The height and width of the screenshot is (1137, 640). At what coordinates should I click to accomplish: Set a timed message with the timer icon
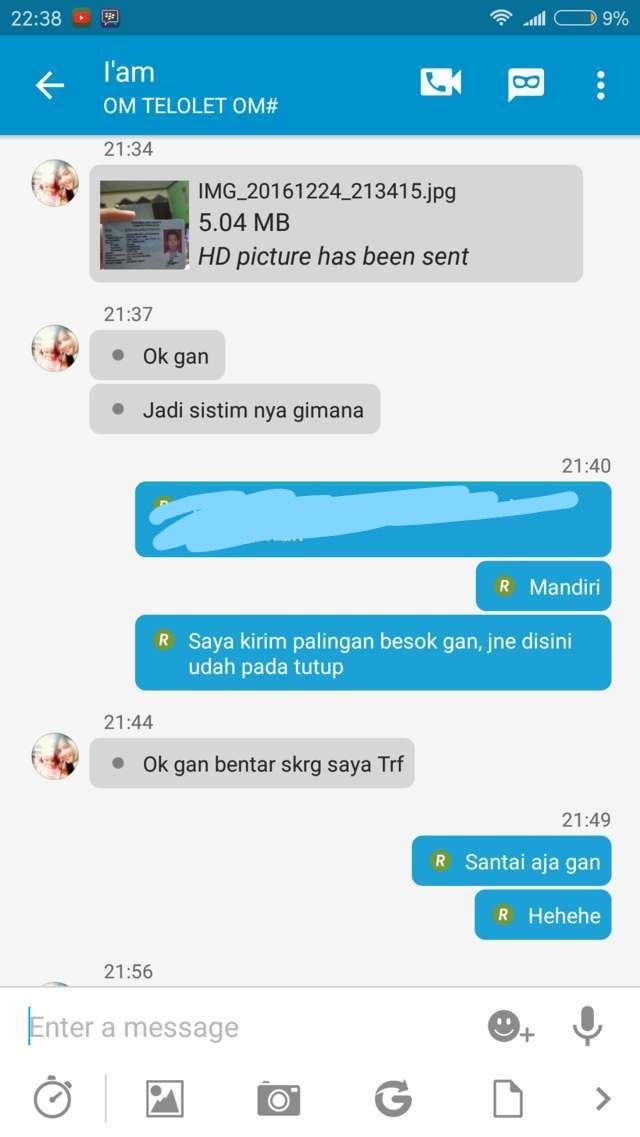tap(53, 1099)
